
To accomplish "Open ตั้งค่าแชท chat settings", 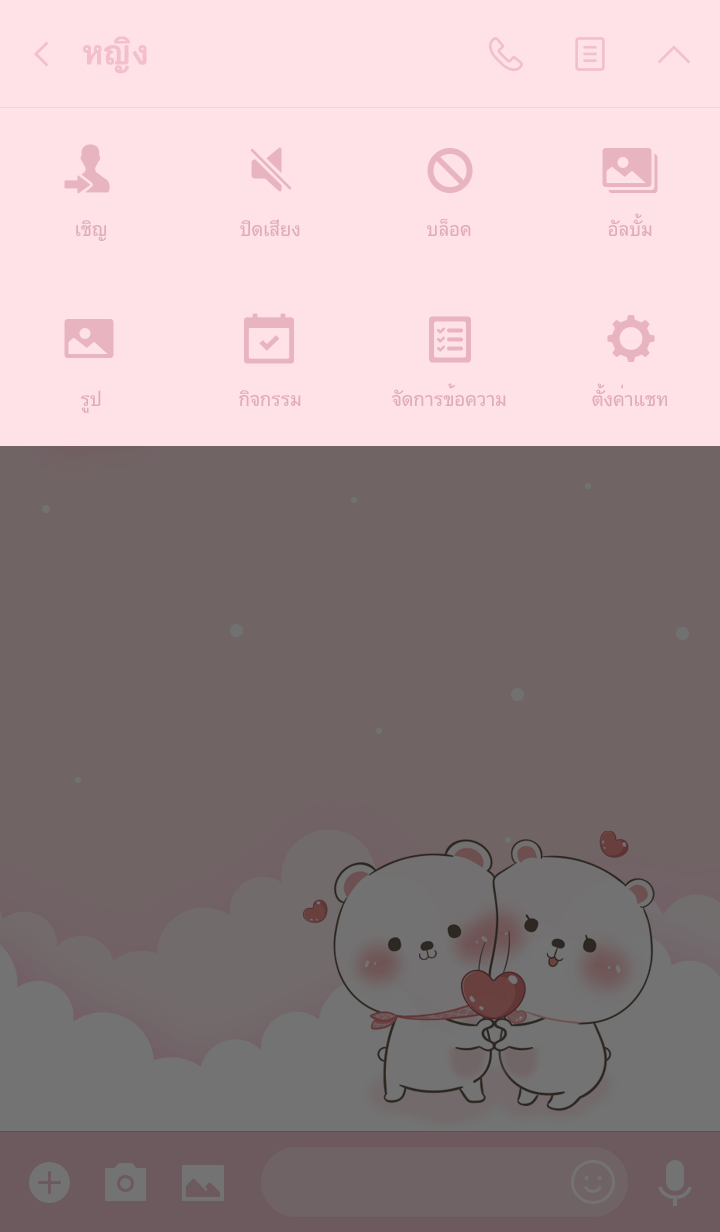I will pyautogui.click(x=629, y=361).
